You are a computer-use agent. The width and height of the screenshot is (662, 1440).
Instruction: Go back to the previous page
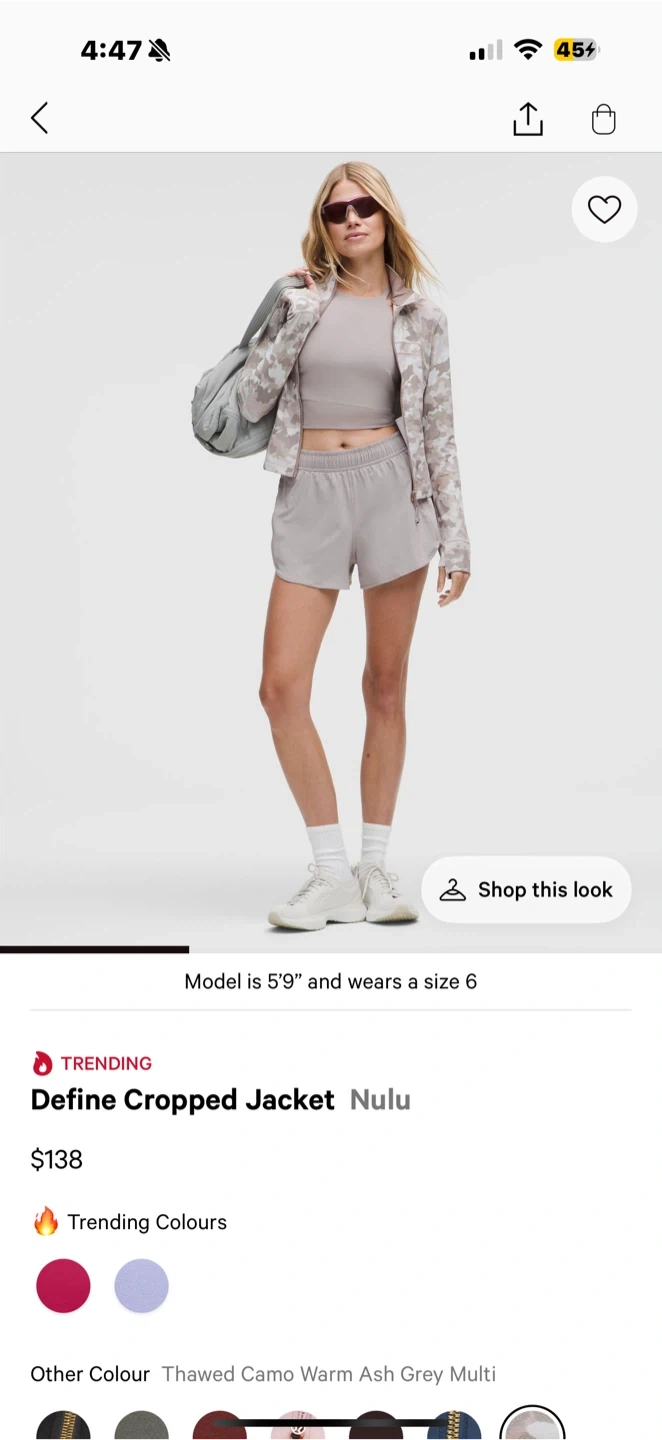point(40,118)
